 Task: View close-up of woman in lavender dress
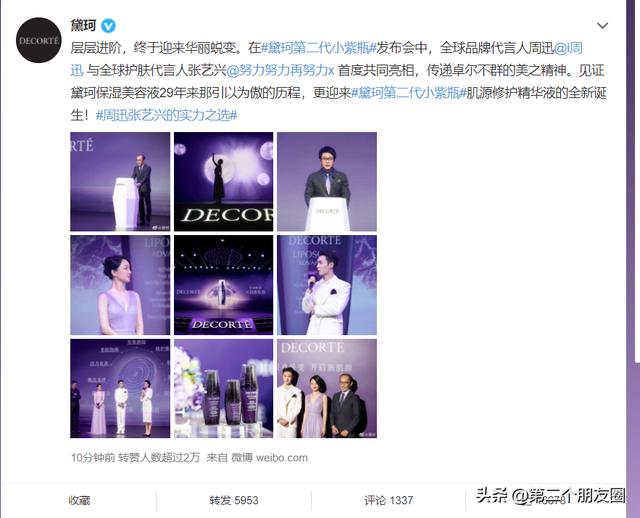(119, 285)
